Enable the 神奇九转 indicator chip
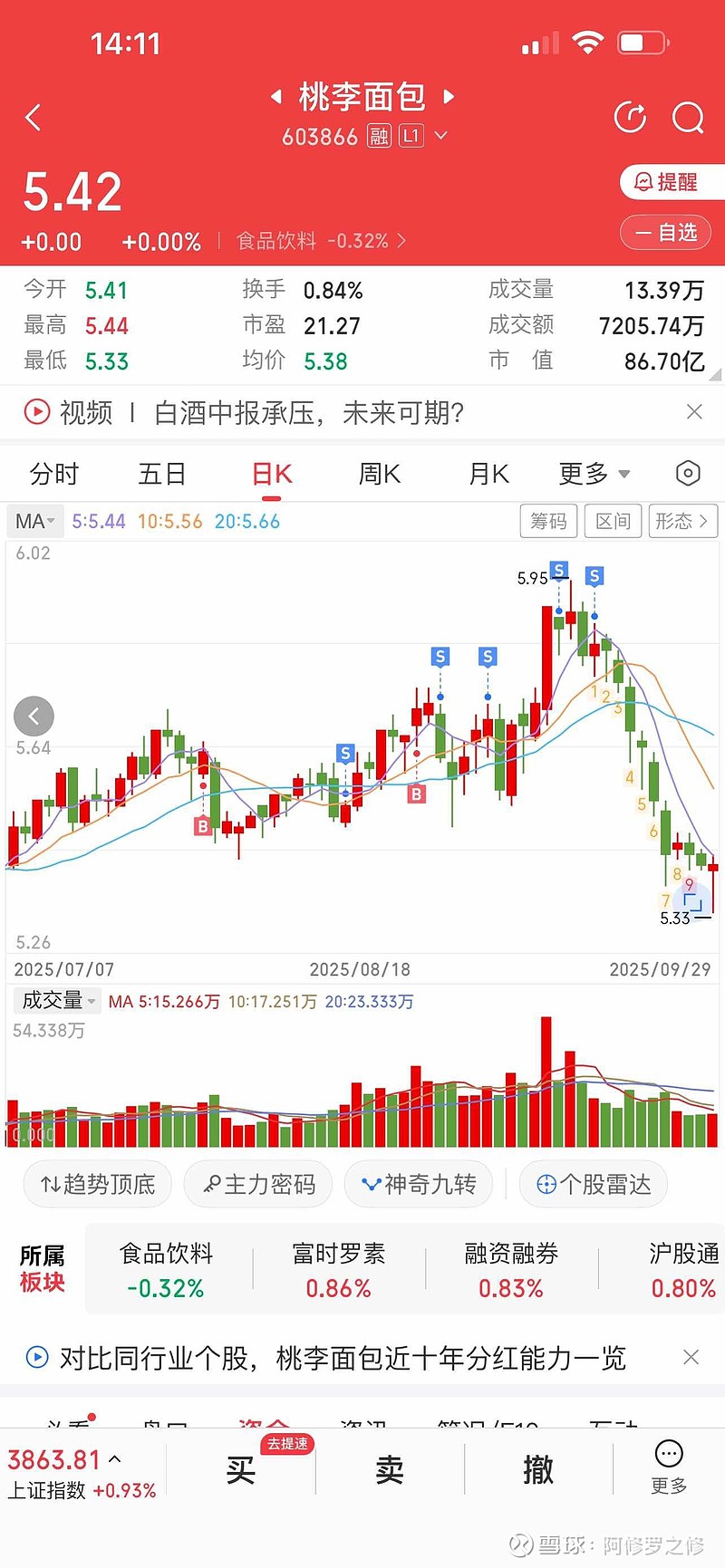 pos(419,1184)
